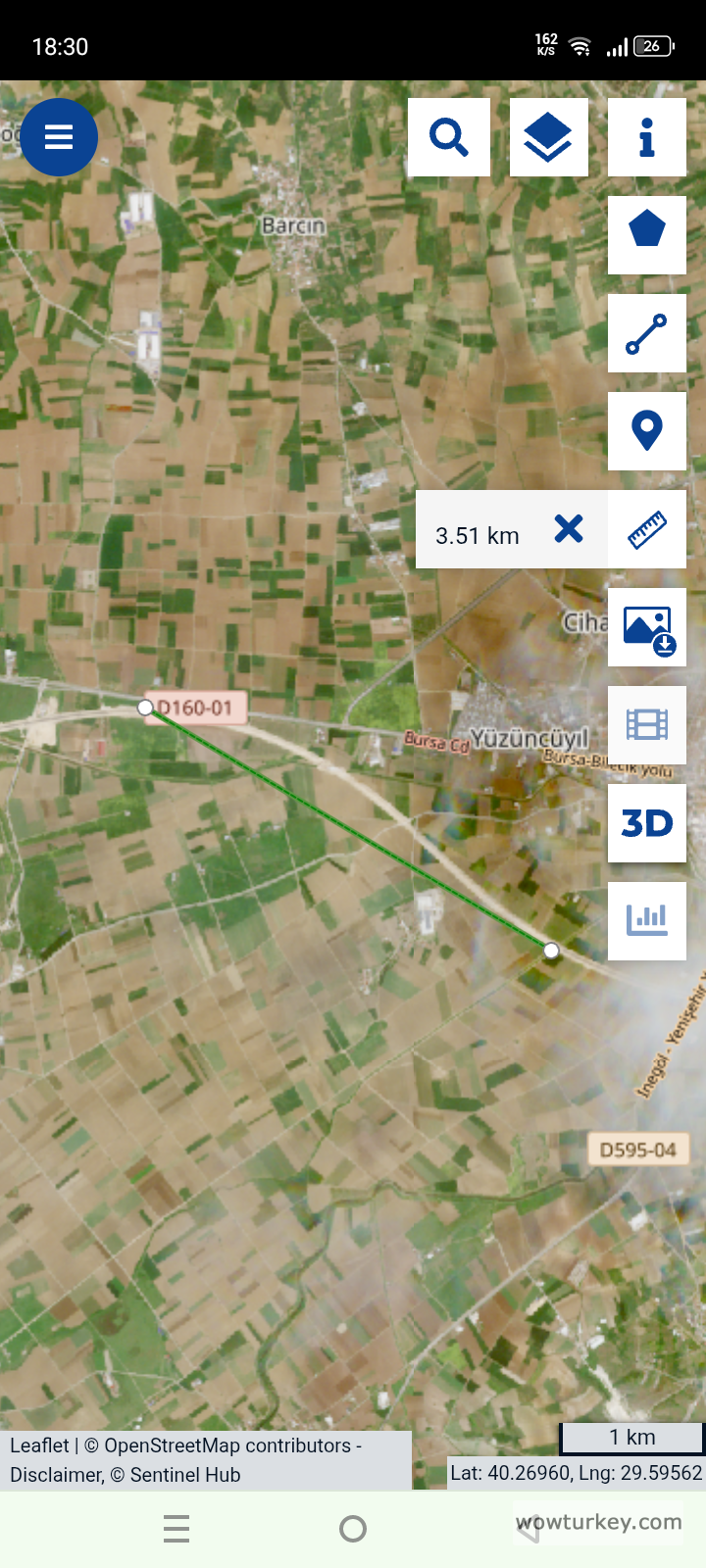Open the Leaflet attribution link

tap(39, 1445)
